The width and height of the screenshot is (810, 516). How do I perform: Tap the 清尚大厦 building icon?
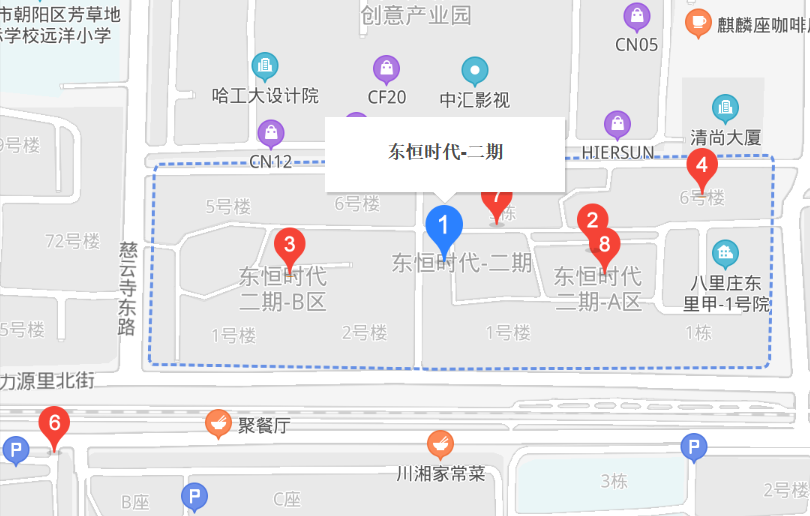[x=725, y=108]
